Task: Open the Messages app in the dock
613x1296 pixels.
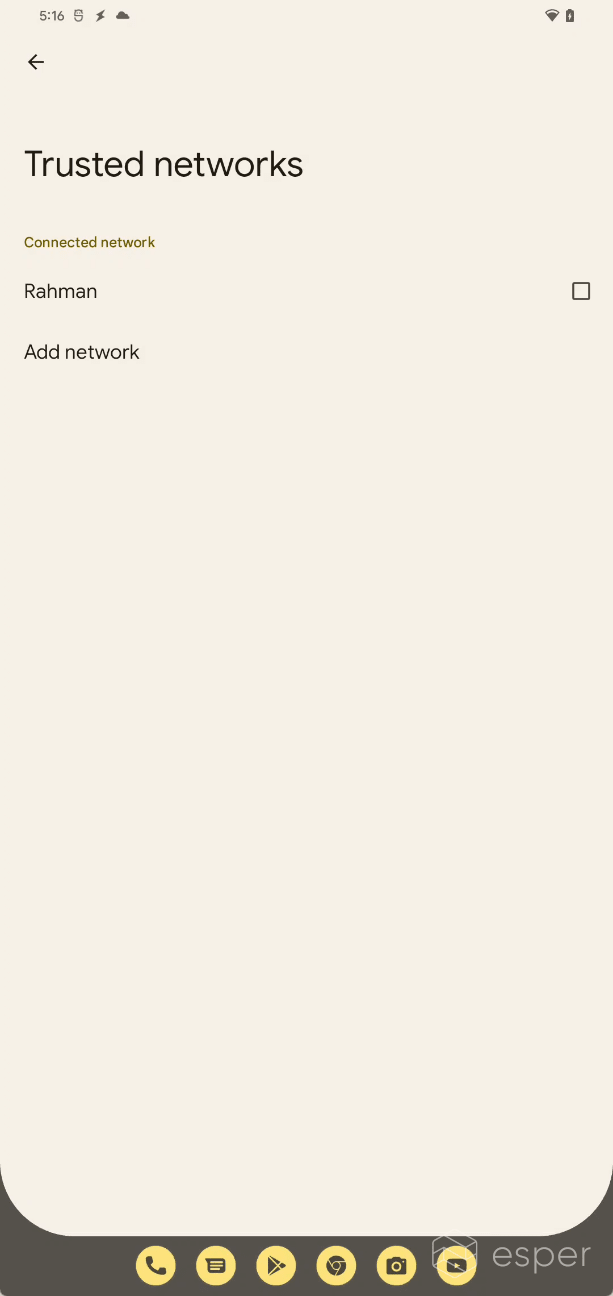Action: point(216,1266)
